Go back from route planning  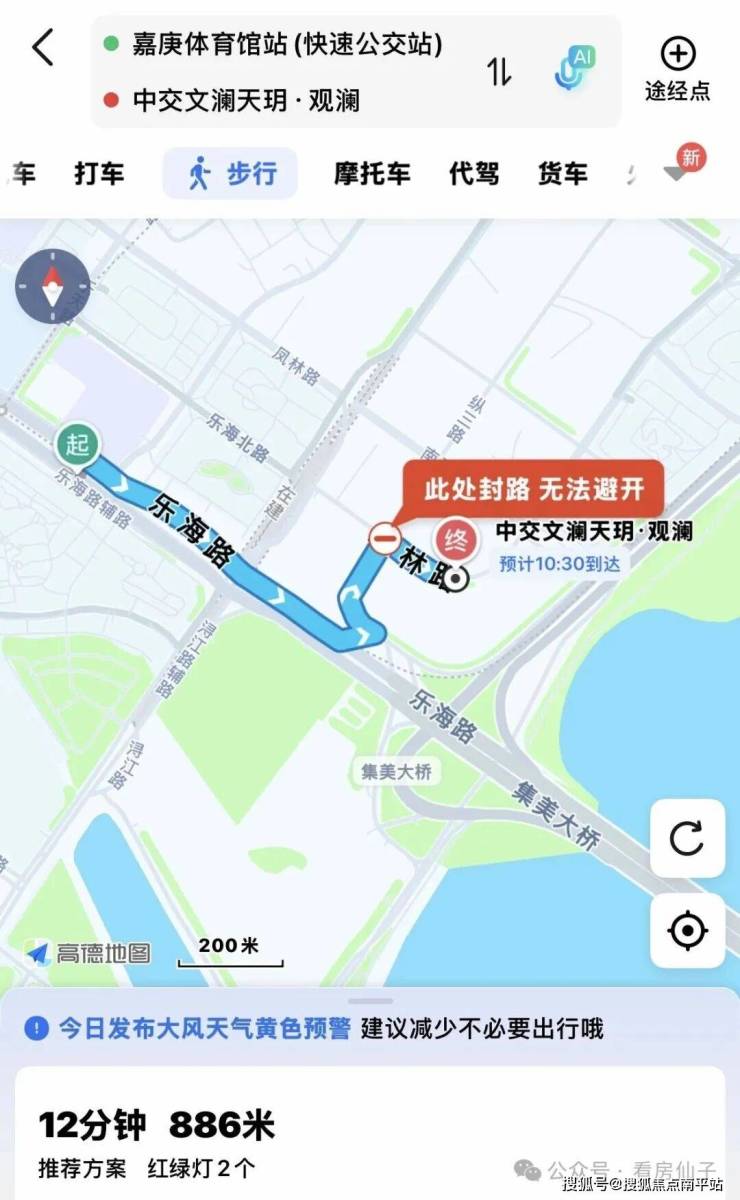pyautogui.click(x=43, y=48)
